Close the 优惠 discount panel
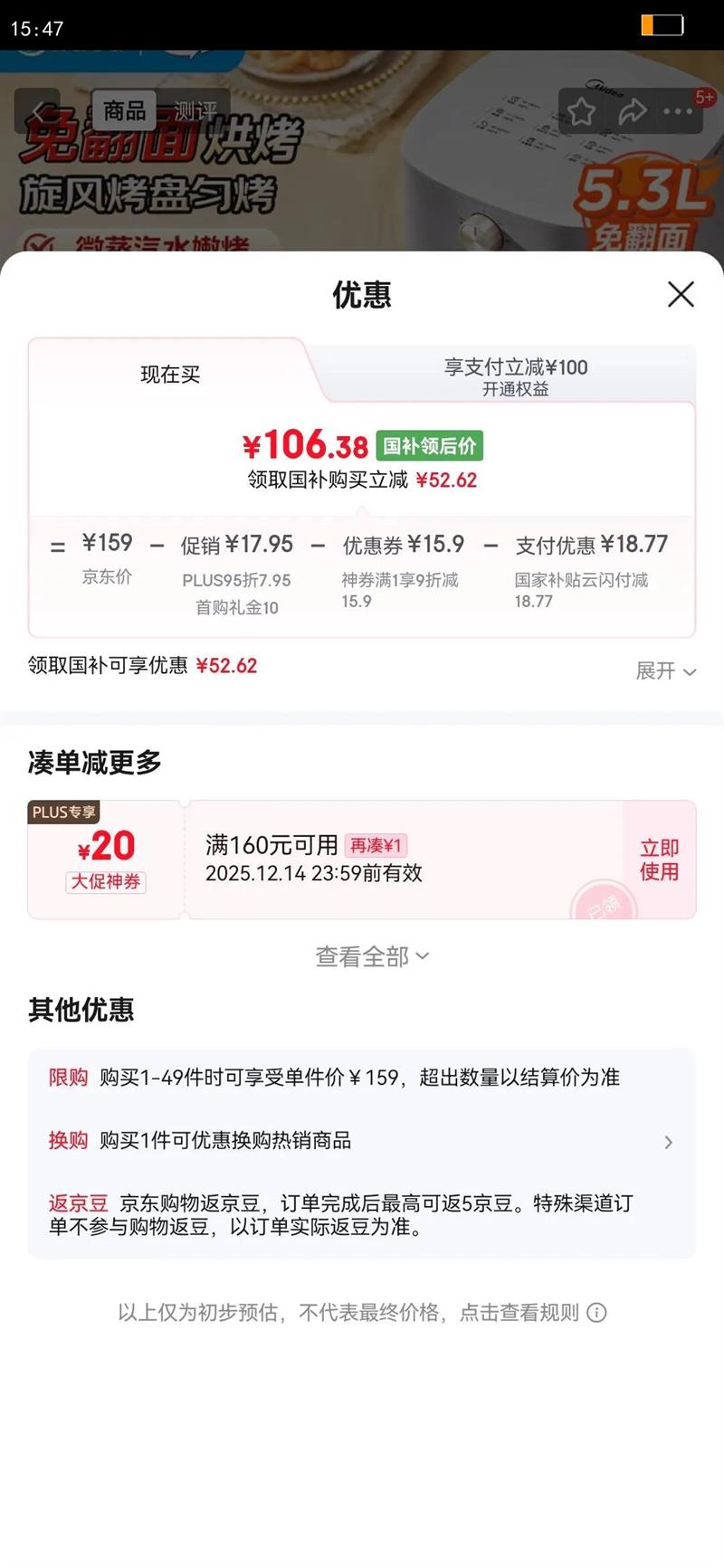The height and width of the screenshot is (1568, 724). click(680, 295)
